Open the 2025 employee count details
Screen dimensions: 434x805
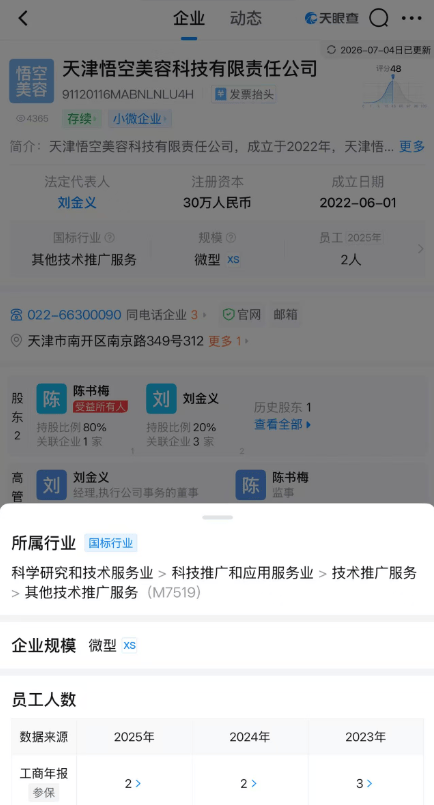click(x=133, y=783)
